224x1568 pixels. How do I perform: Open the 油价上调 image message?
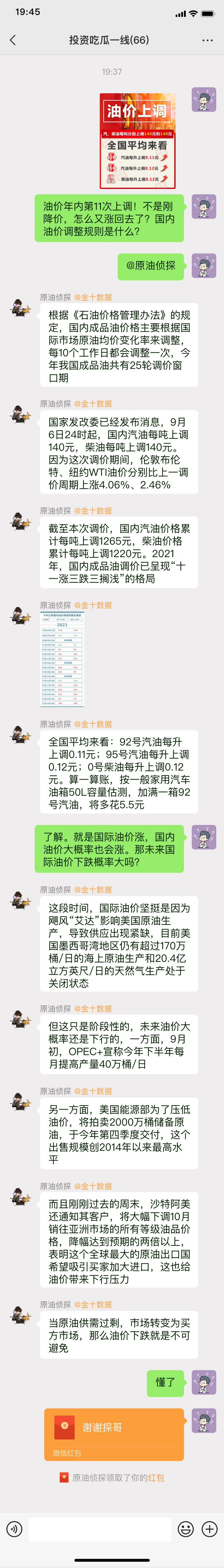click(138, 140)
